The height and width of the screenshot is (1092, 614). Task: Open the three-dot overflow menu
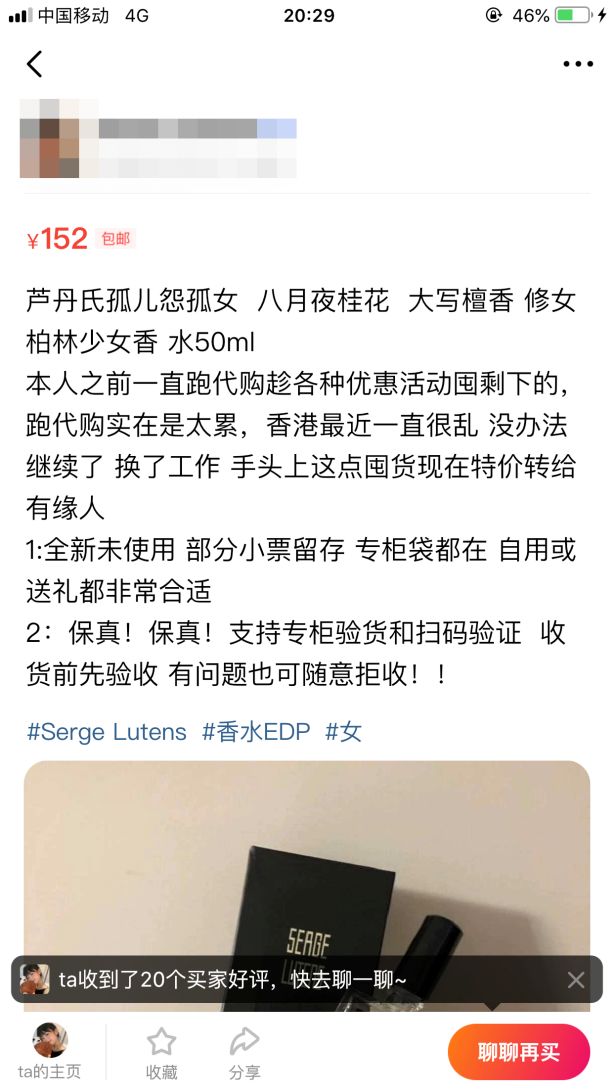tap(577, 65)
